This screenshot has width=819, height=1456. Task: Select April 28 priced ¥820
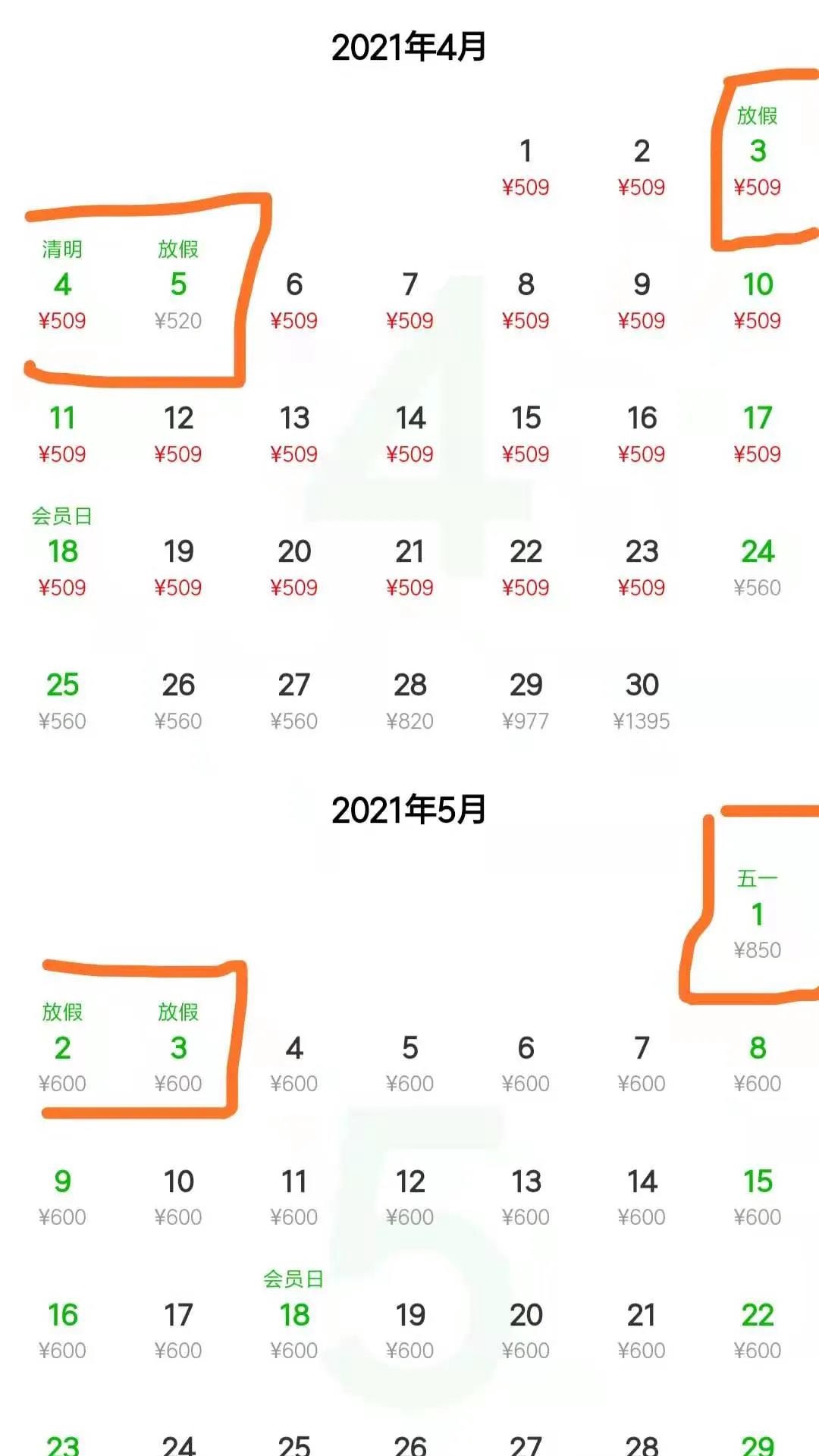click(x=409, y=697)
